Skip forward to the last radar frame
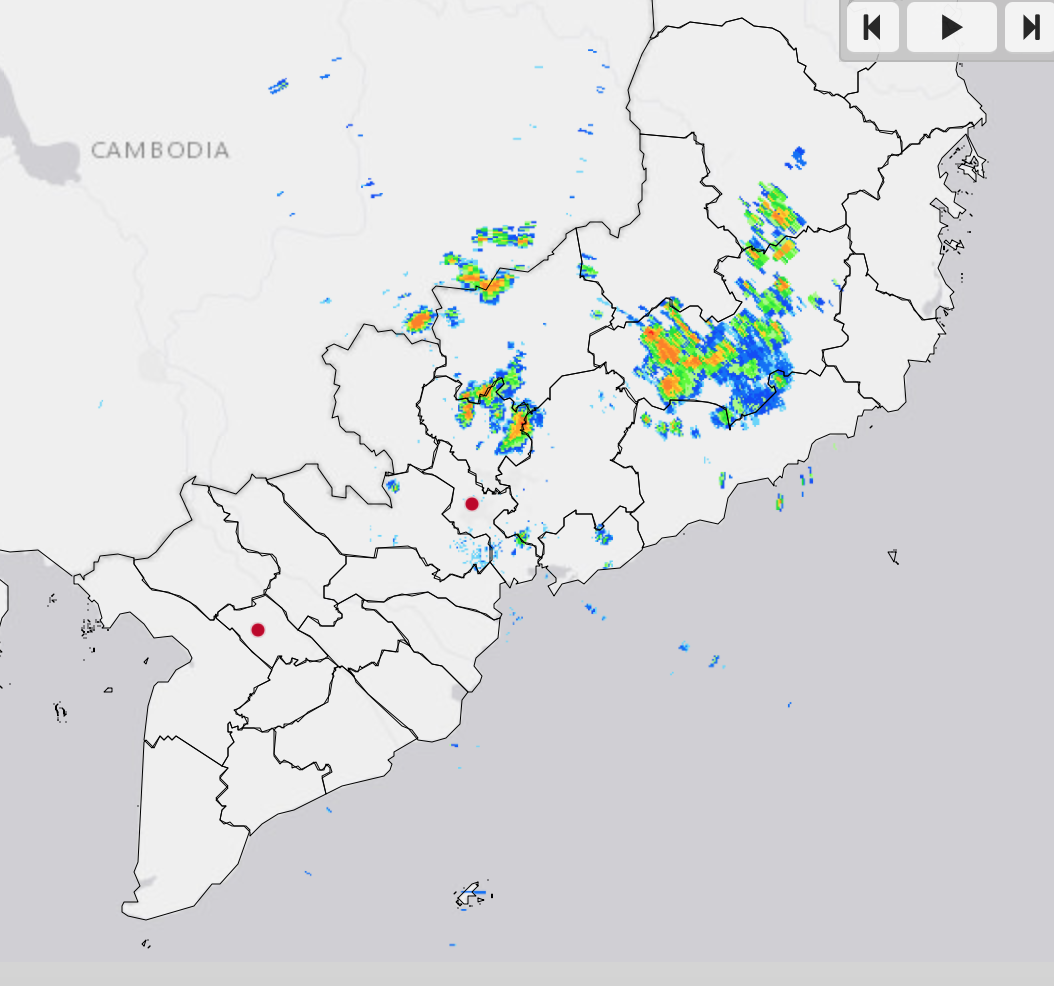This screenshot has height=986, width=1054. pos(1030,27)
